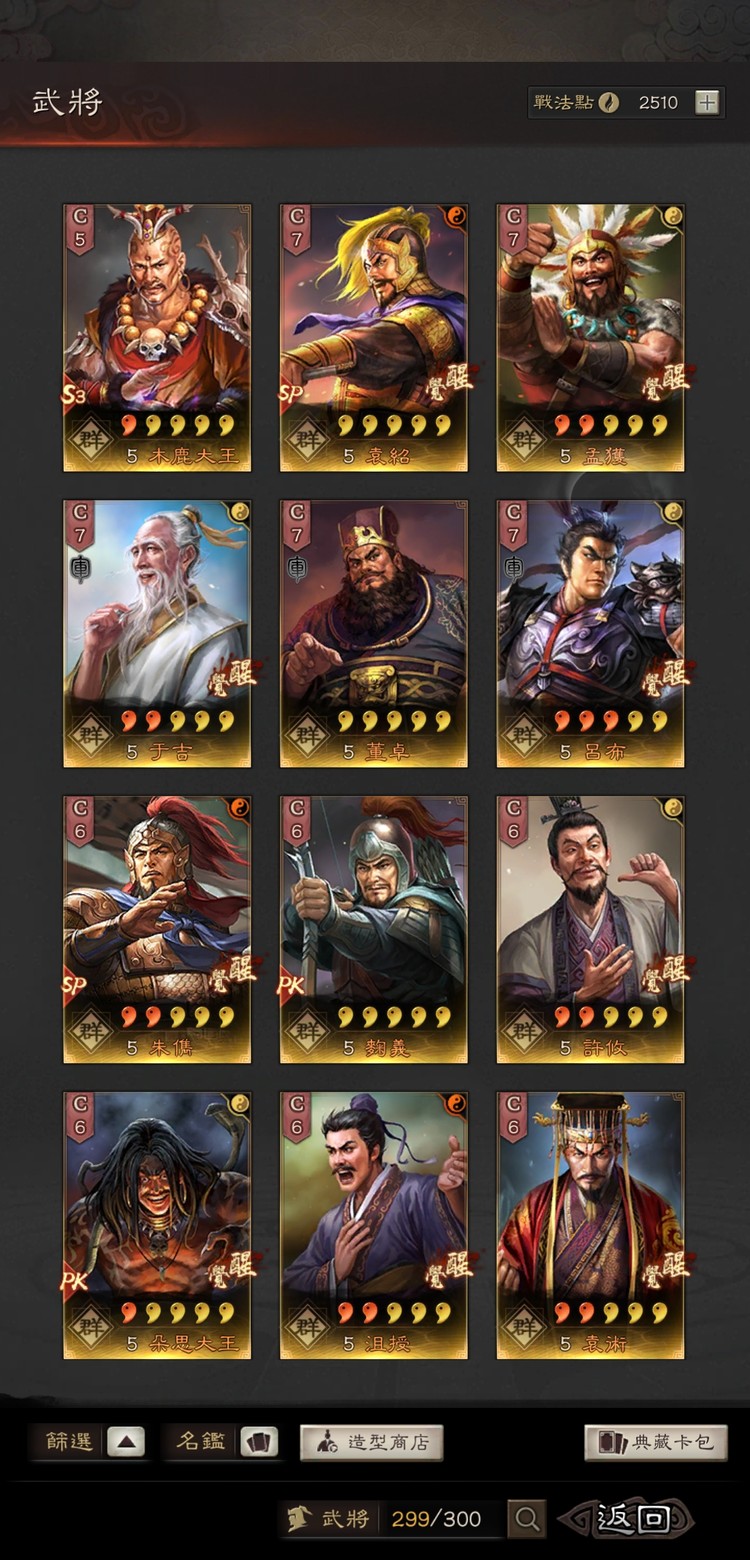Tap the 呂布 general card
Viewport: 750px width, 1560px height.
pyautogui.click(x=590, y=633)
